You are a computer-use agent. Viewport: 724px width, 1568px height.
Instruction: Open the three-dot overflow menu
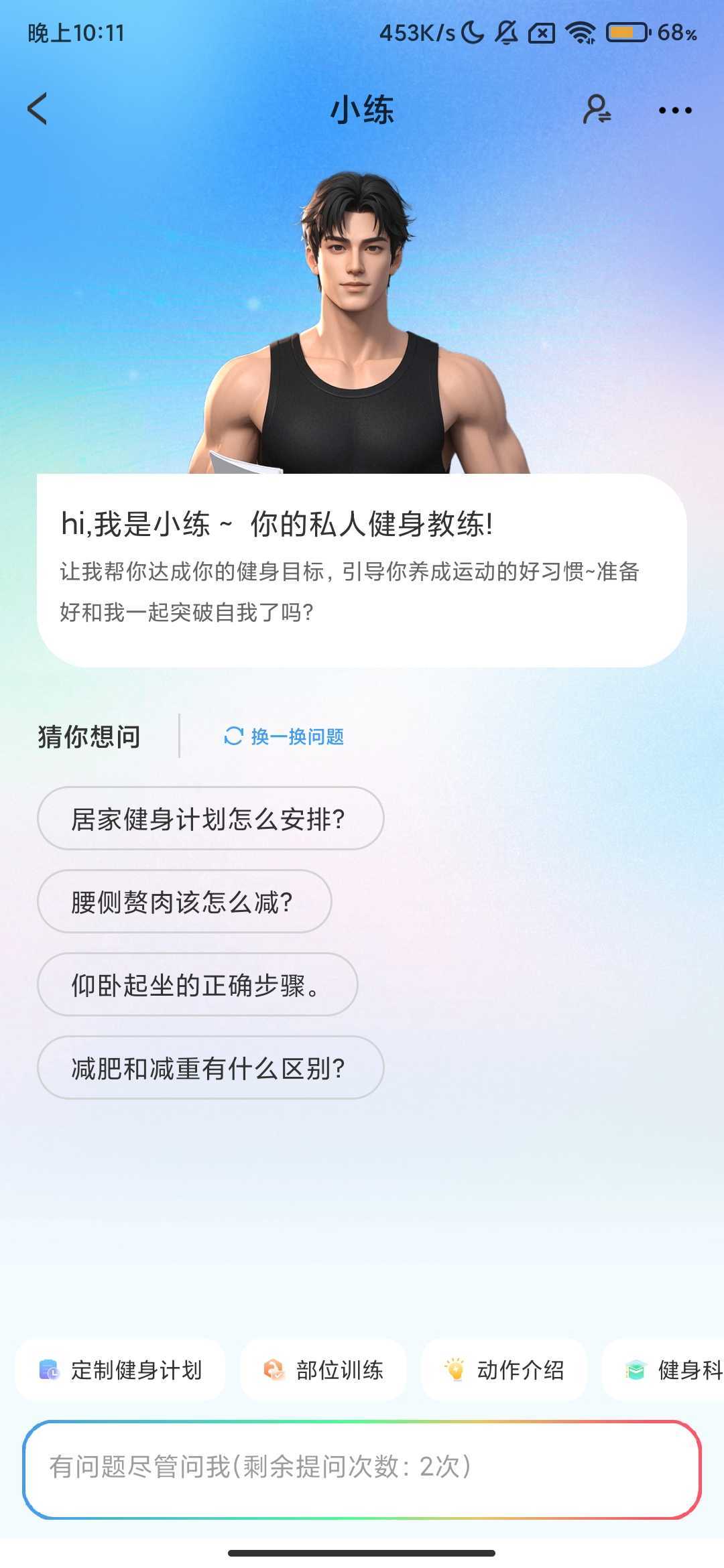674,111
